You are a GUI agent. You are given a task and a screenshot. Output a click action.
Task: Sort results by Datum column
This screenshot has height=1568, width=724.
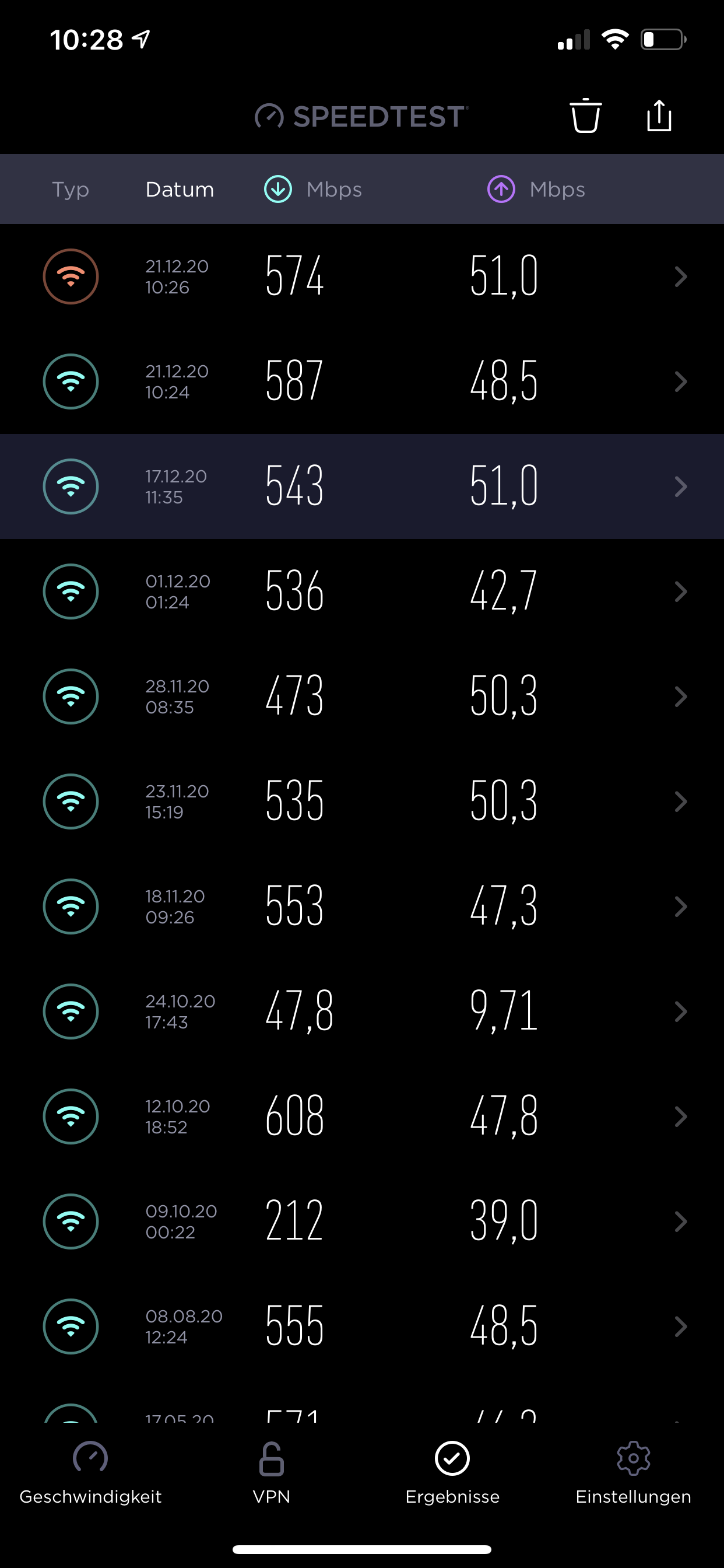[x=180, y=190]
